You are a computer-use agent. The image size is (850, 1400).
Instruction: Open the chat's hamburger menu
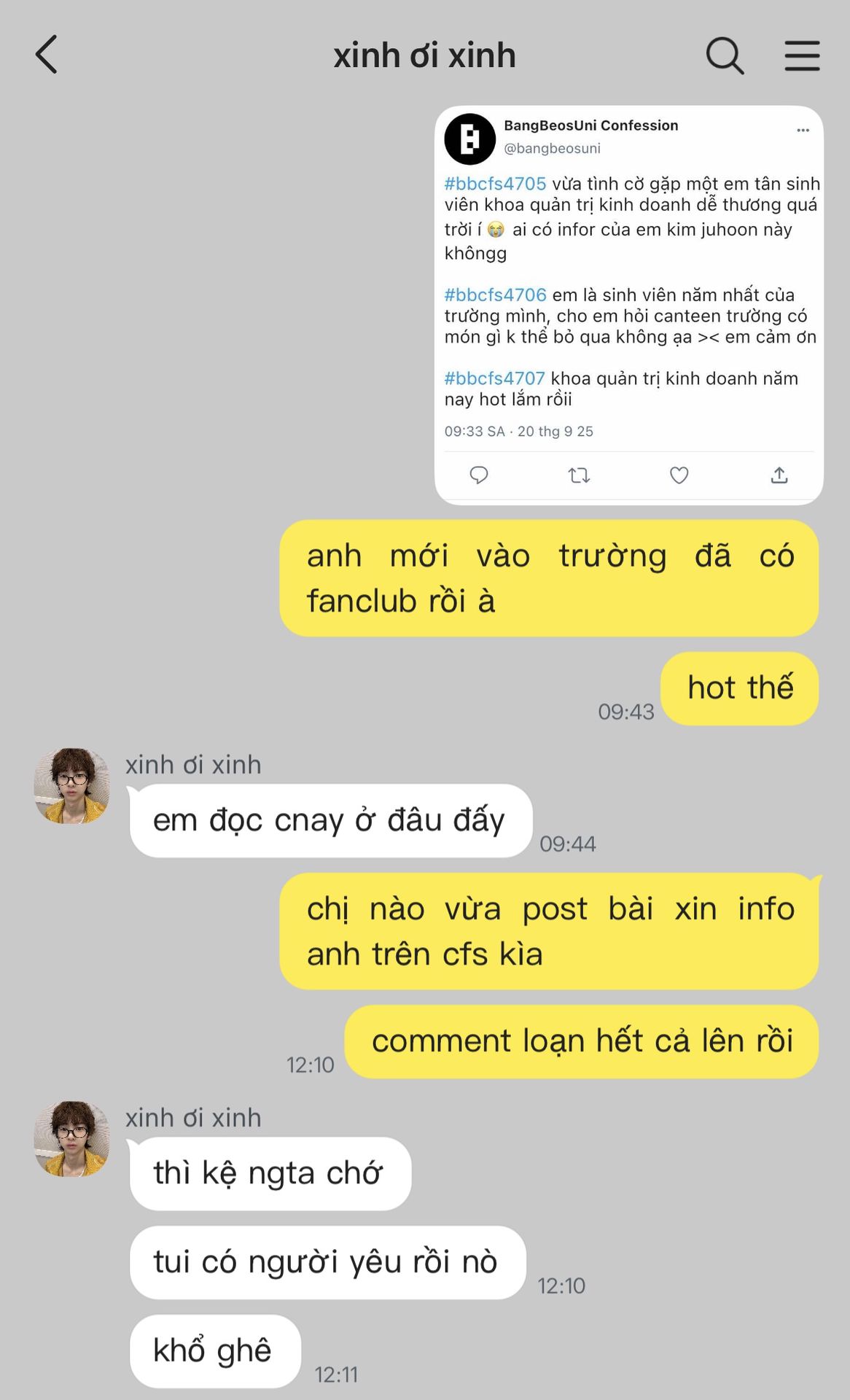click(x=802, y=55)
